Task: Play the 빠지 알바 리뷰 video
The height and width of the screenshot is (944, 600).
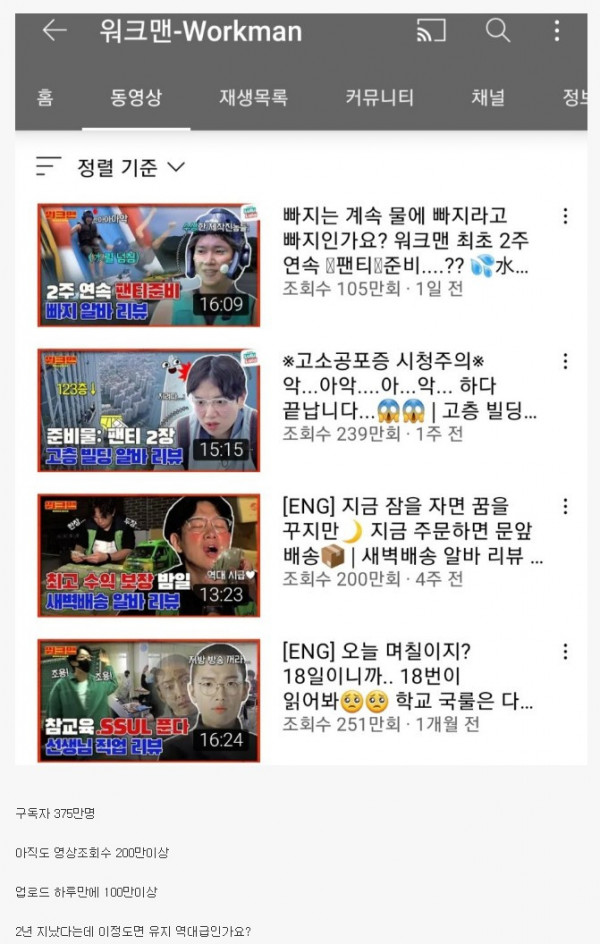Action: (x=148, y=265)
